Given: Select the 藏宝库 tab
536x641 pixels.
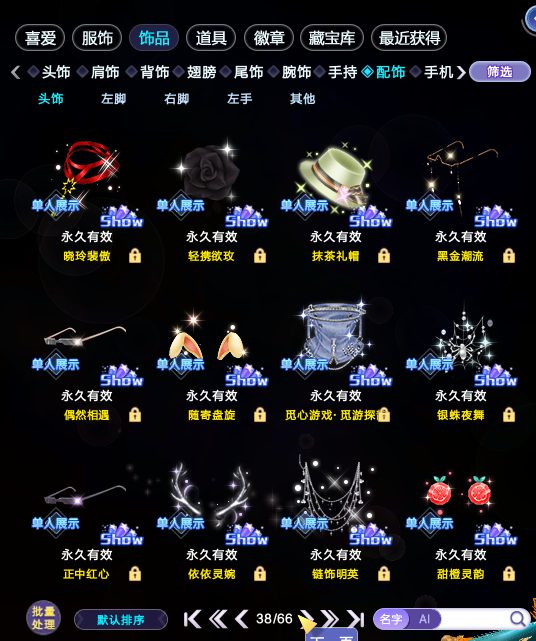Looking at the screenshot, I should click(331, 38).
